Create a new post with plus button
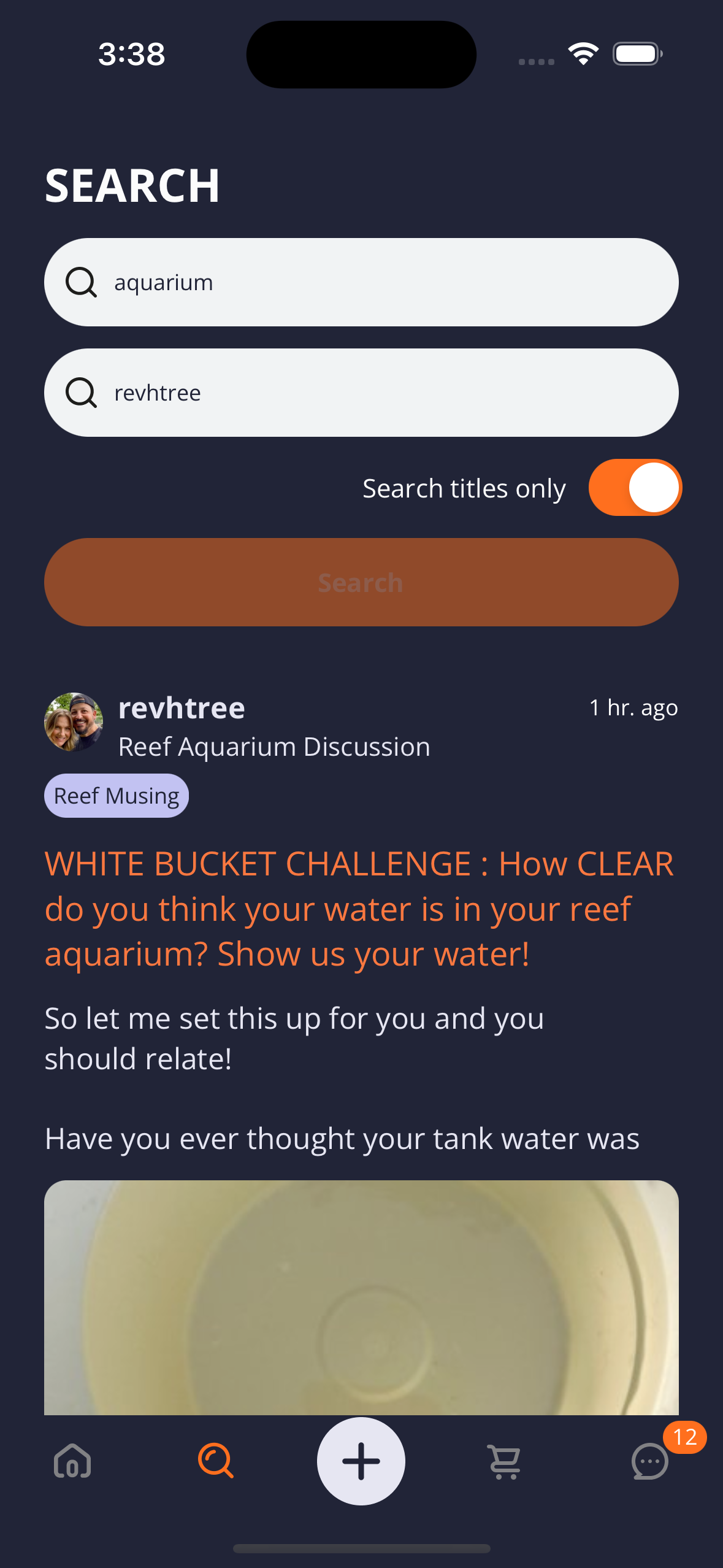723x1568 pixels. [361, 1461]
